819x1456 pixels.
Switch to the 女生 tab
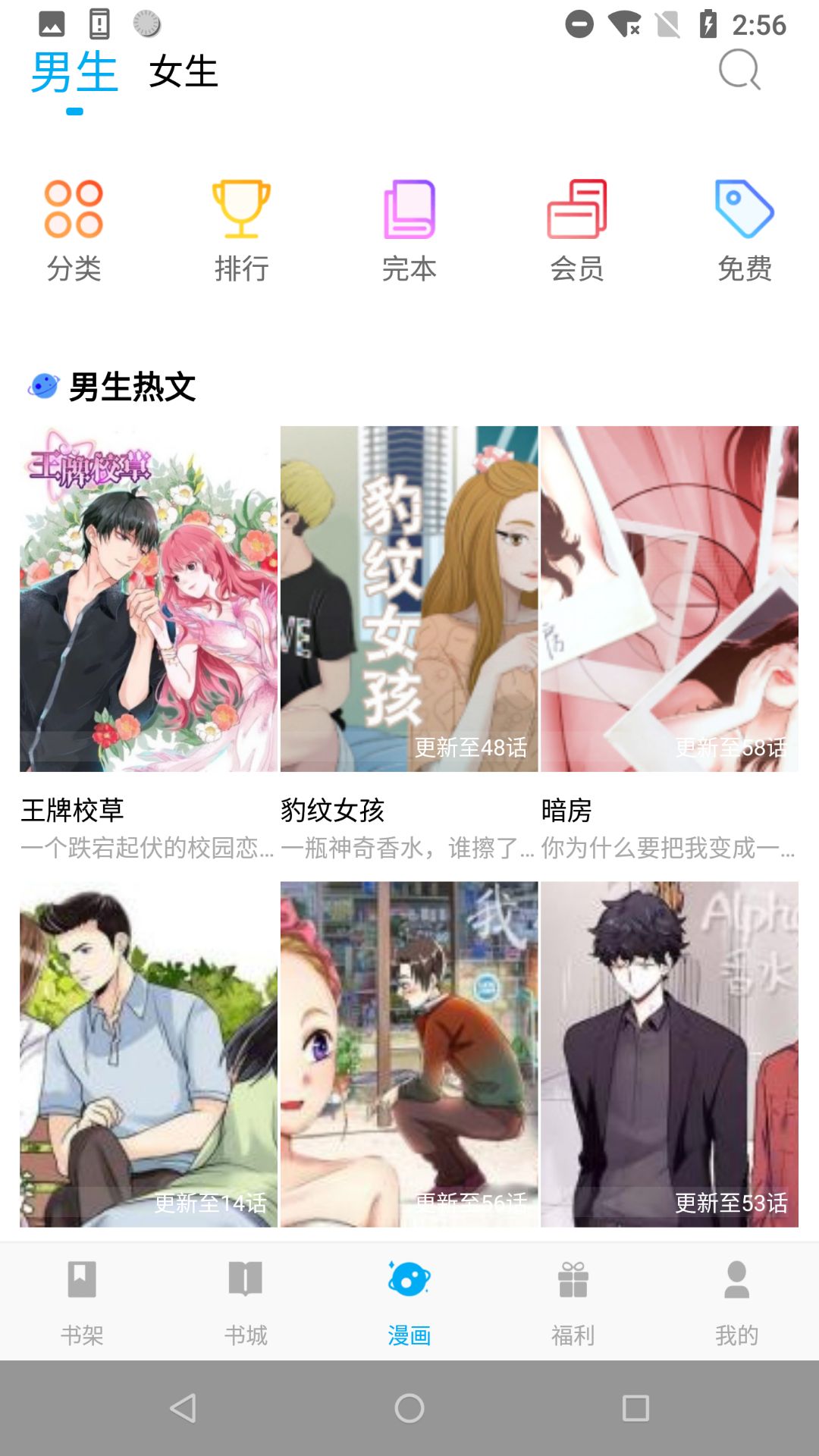(184, 72)
